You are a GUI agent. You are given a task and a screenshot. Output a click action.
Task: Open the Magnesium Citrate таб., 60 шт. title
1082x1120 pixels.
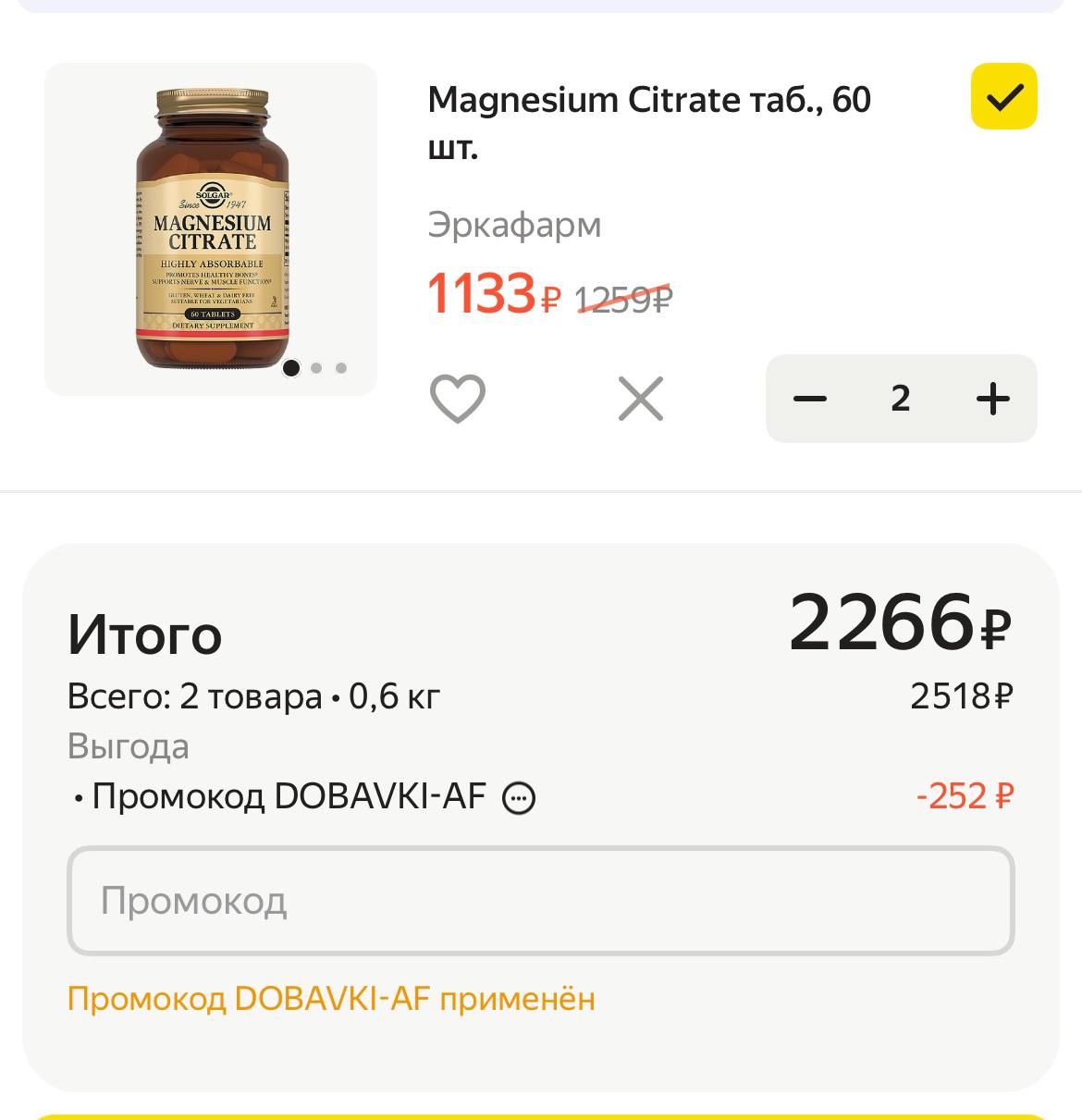648,122
